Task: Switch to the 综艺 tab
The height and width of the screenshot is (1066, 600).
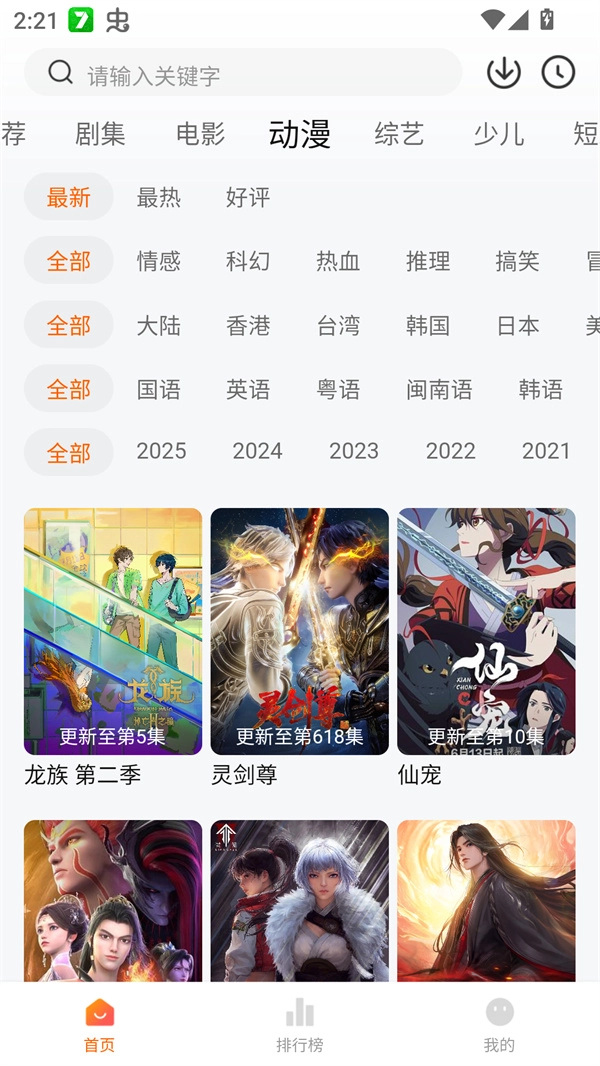Action: click(x=399, y=134)
